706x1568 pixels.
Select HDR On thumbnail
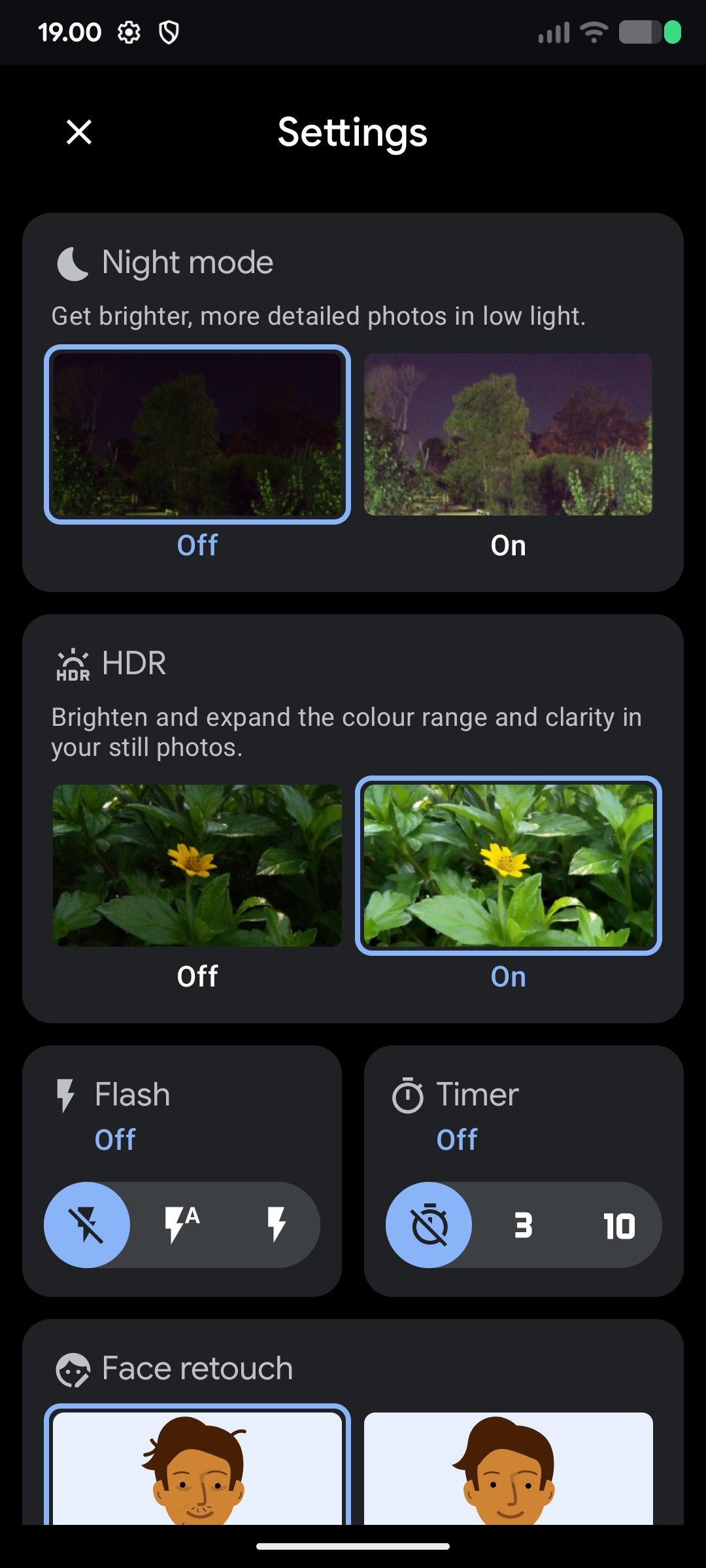(x=508, y=865)
